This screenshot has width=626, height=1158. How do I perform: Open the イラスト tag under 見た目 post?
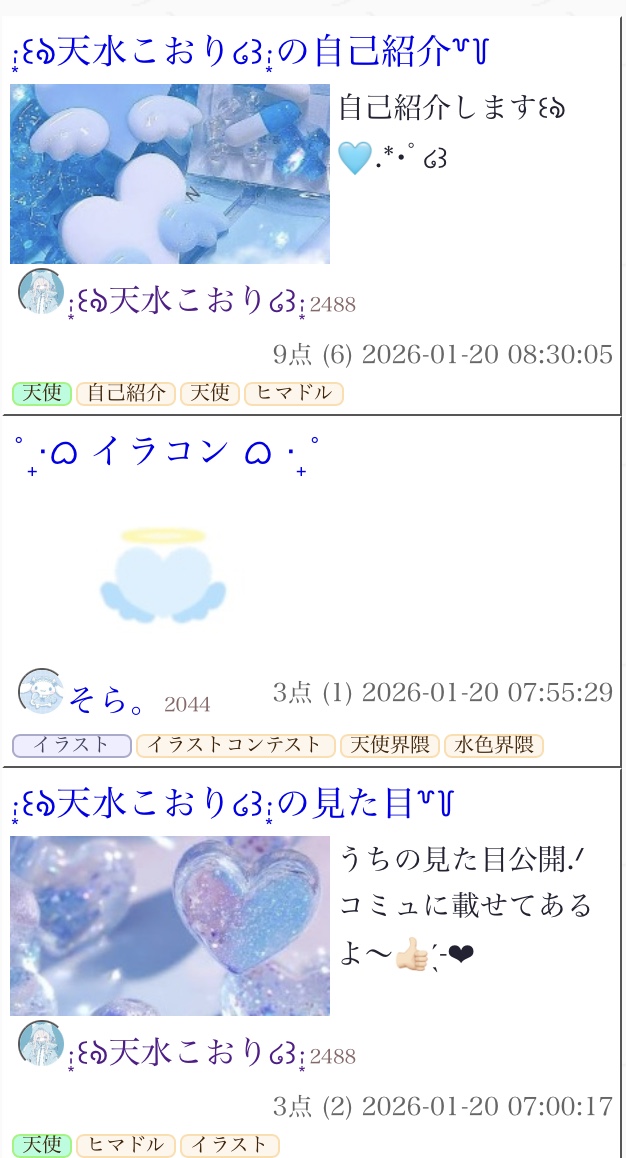(x=230, y=1145)
